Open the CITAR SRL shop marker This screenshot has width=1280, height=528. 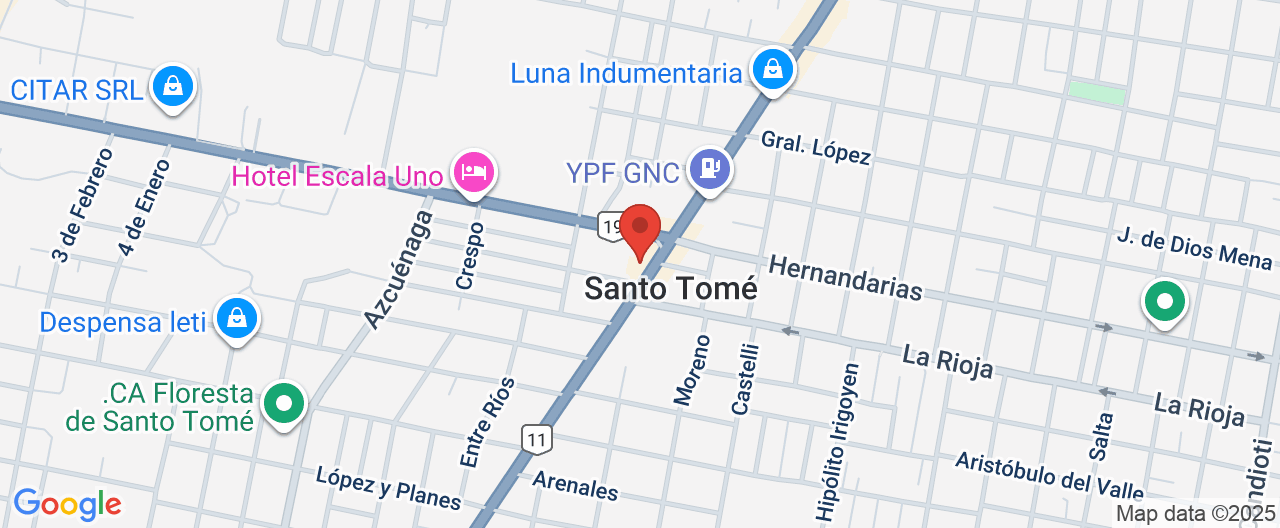(173, 86)
